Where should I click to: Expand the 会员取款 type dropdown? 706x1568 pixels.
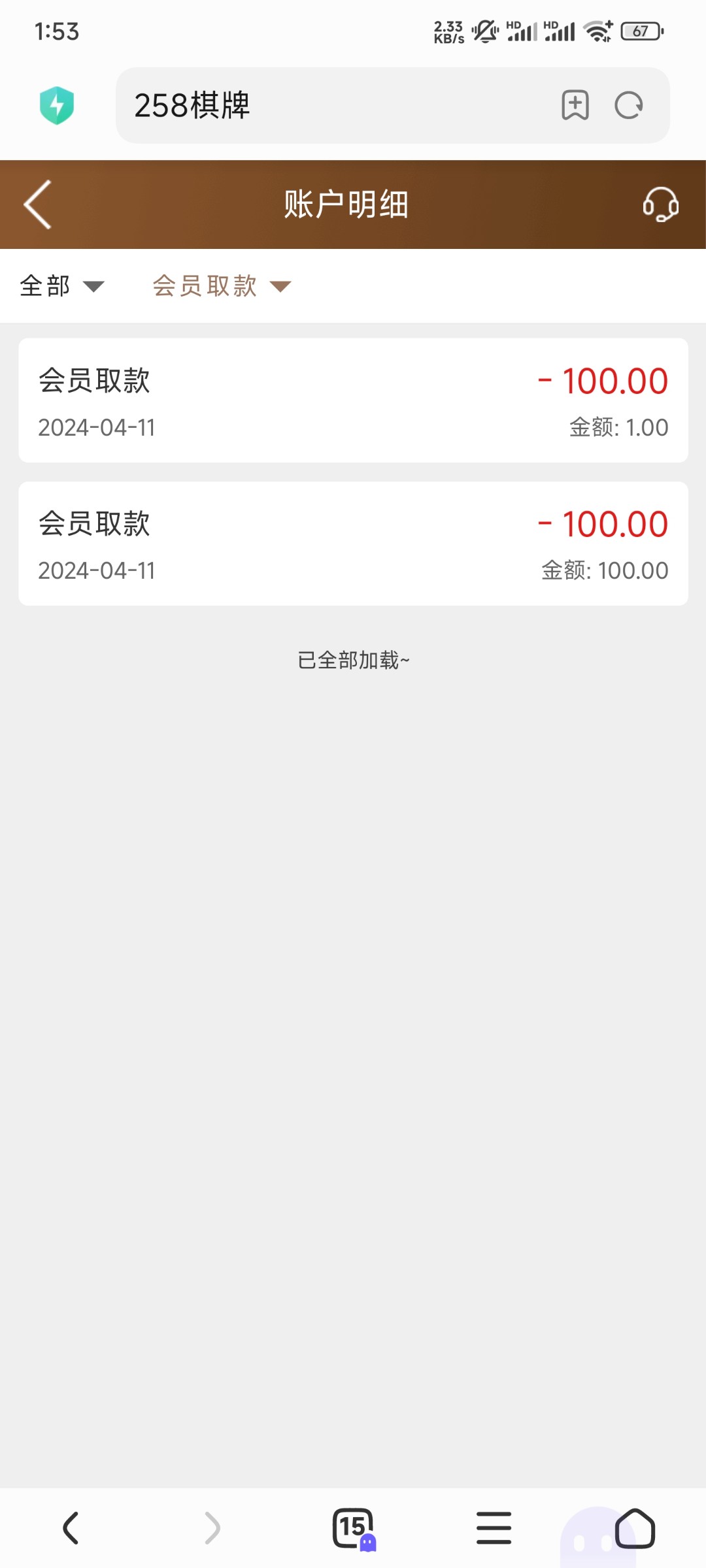click(221, 286)
